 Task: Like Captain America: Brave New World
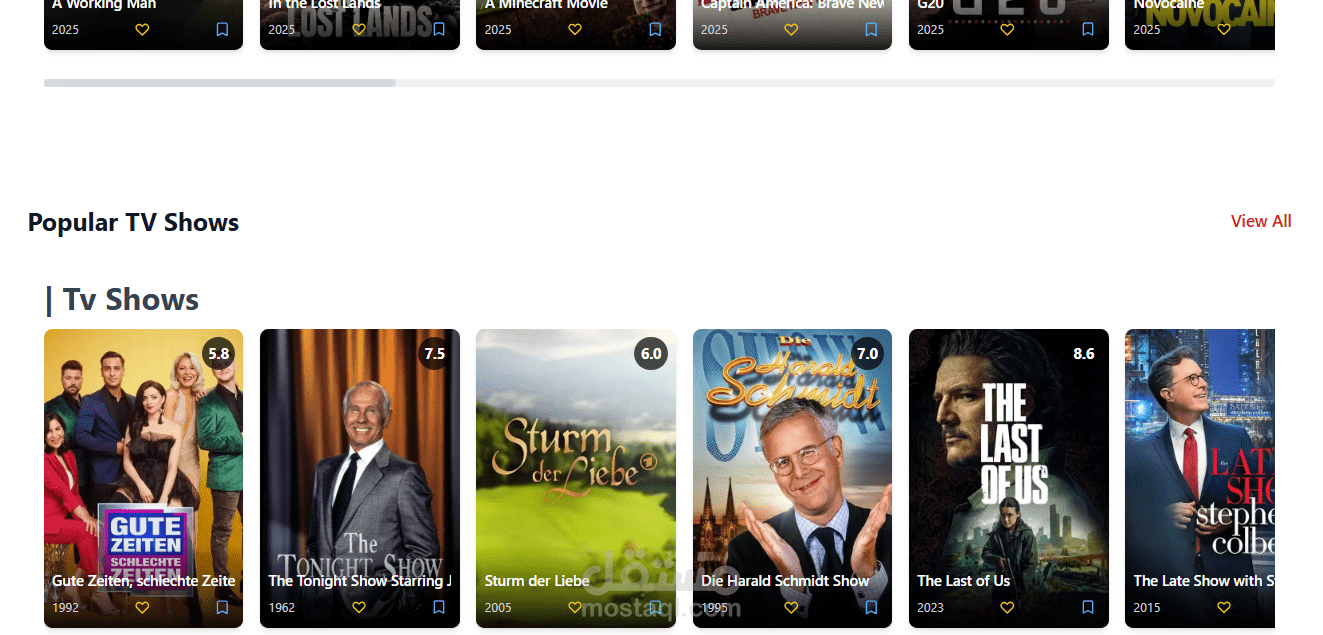pyautogui.click(x=791, y=30)
